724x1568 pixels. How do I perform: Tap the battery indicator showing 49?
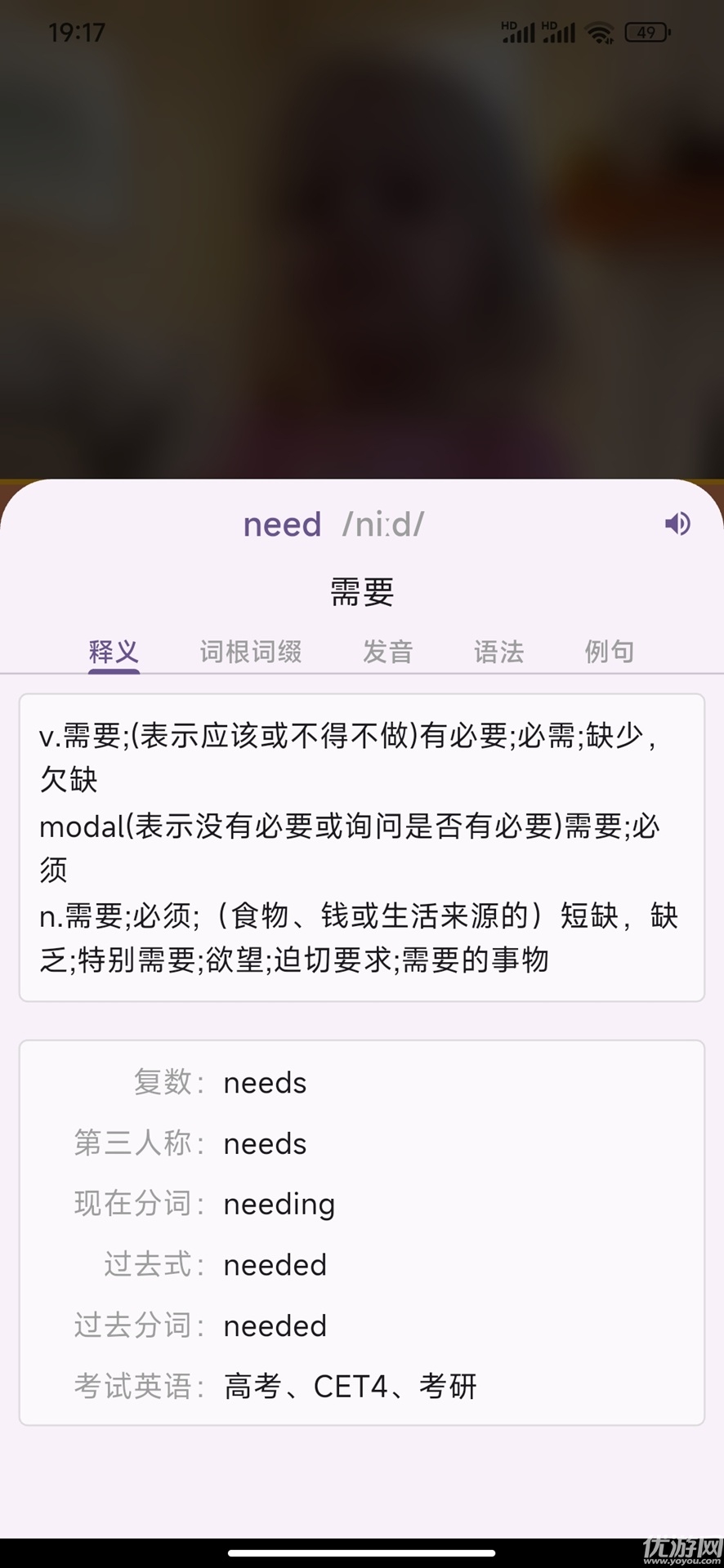click(x=647, y=31)
